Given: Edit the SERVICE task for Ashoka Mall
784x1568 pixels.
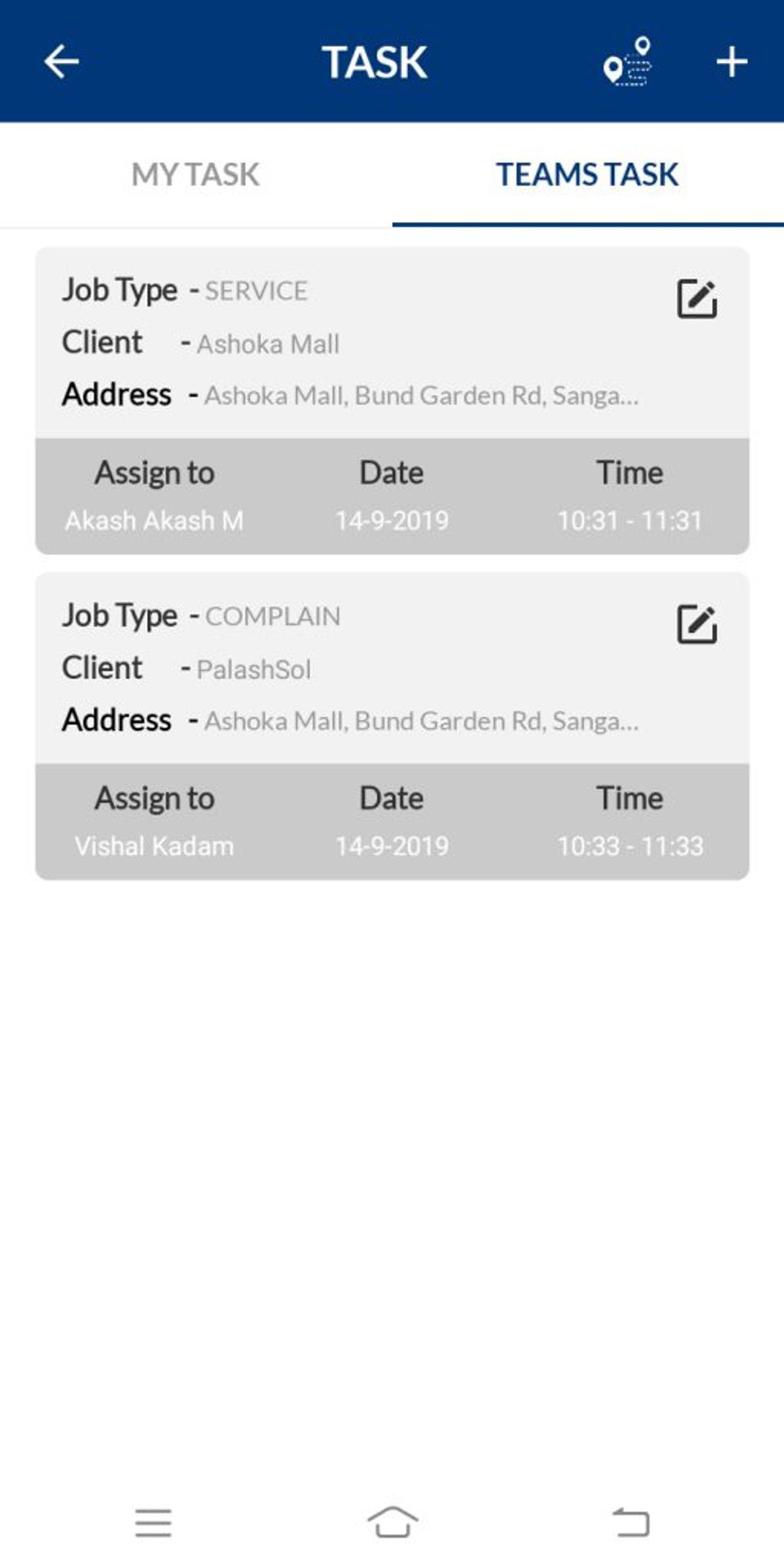Looking at the screenshot, I should click(x=697, y=298).
